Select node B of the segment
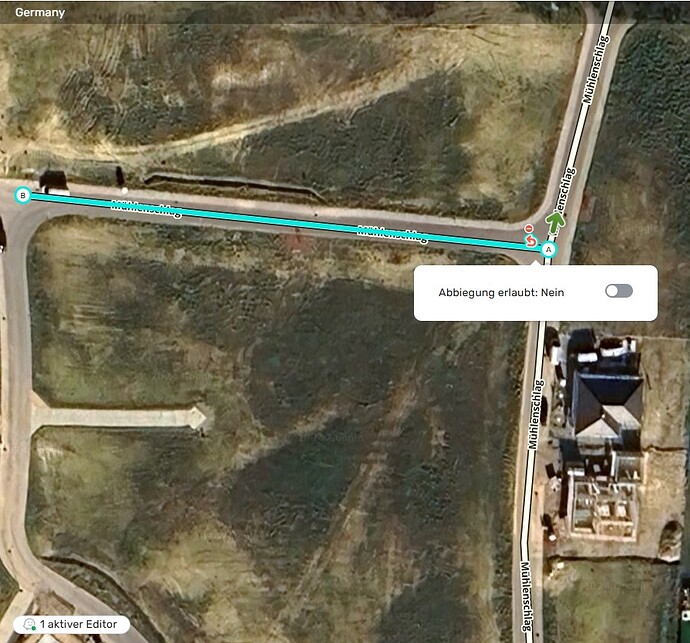Viewport: 690px width, 643px height. (21, 195)
